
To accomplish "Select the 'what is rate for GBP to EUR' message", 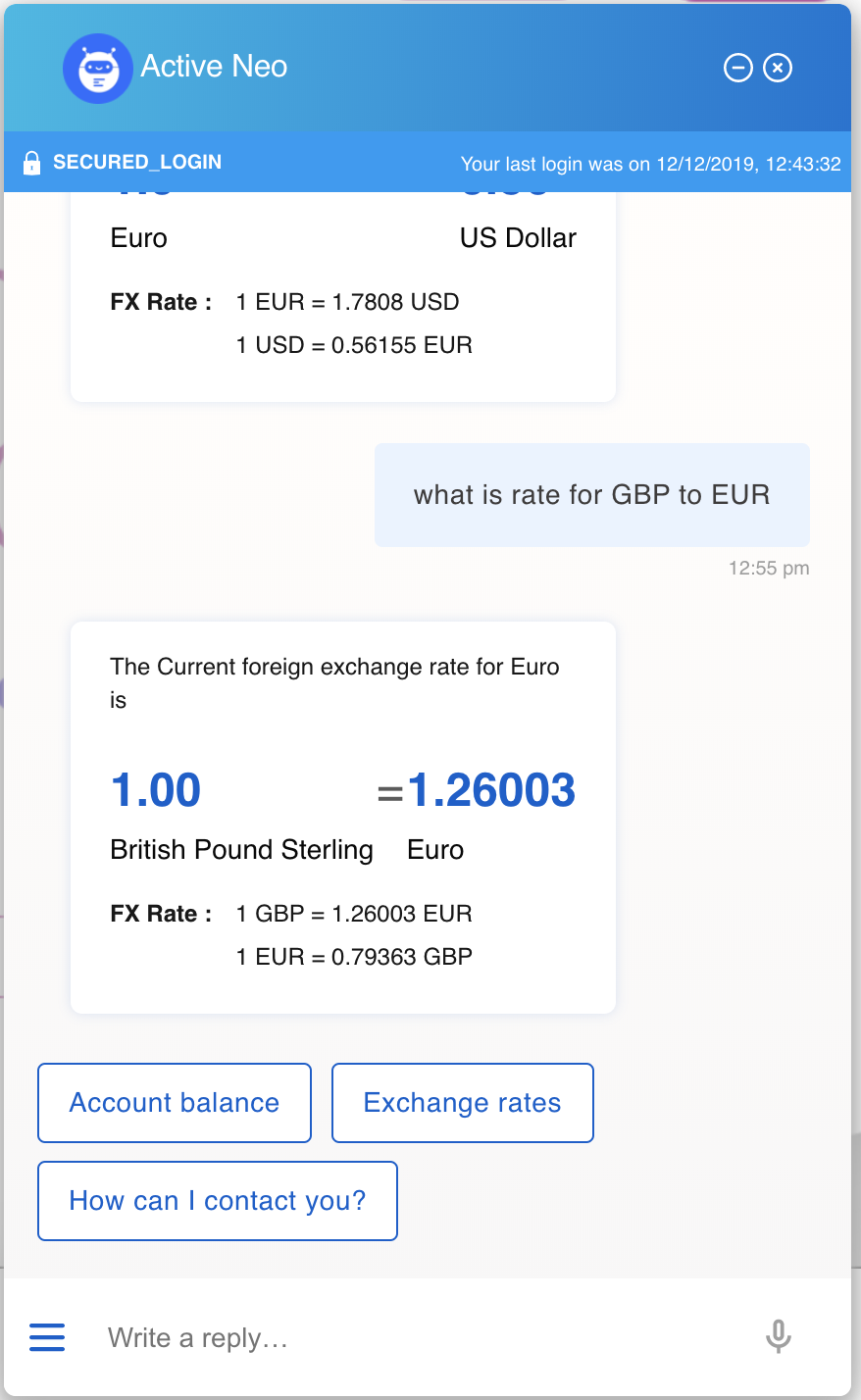I will (x=591, y=495).
